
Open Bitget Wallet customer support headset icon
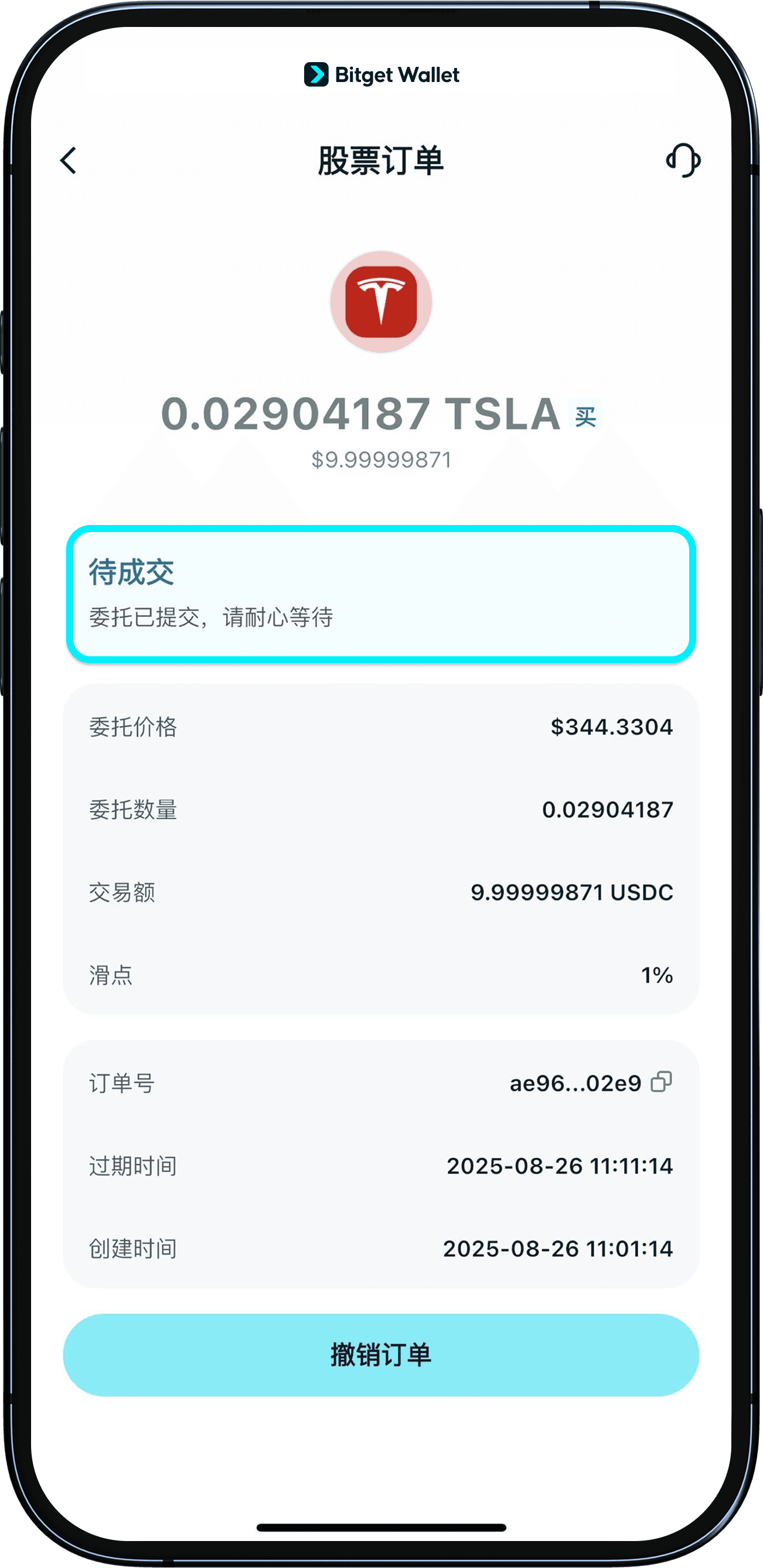[x=683, y=161]
